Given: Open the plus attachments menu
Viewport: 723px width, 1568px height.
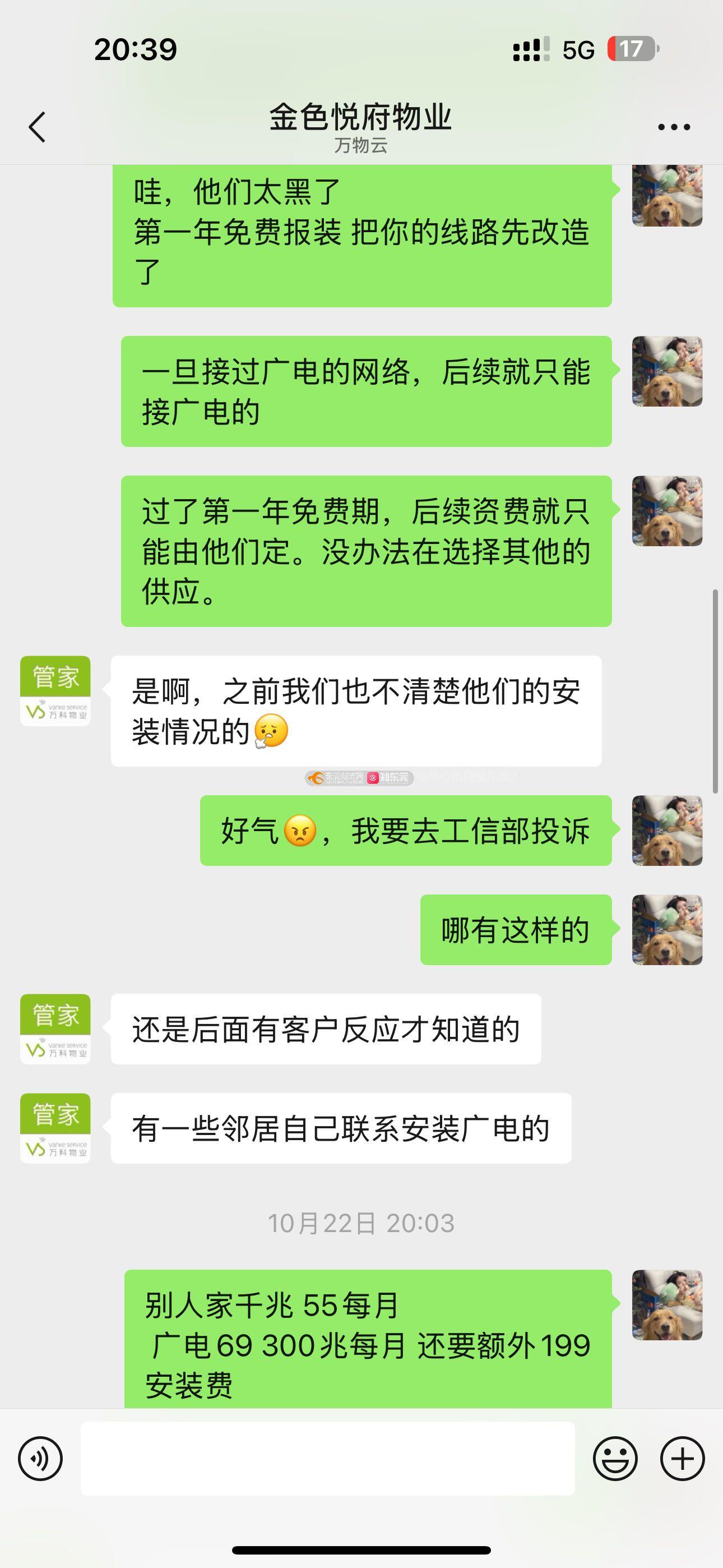Looking at the screenshot, I should [x=682, y=1459].
